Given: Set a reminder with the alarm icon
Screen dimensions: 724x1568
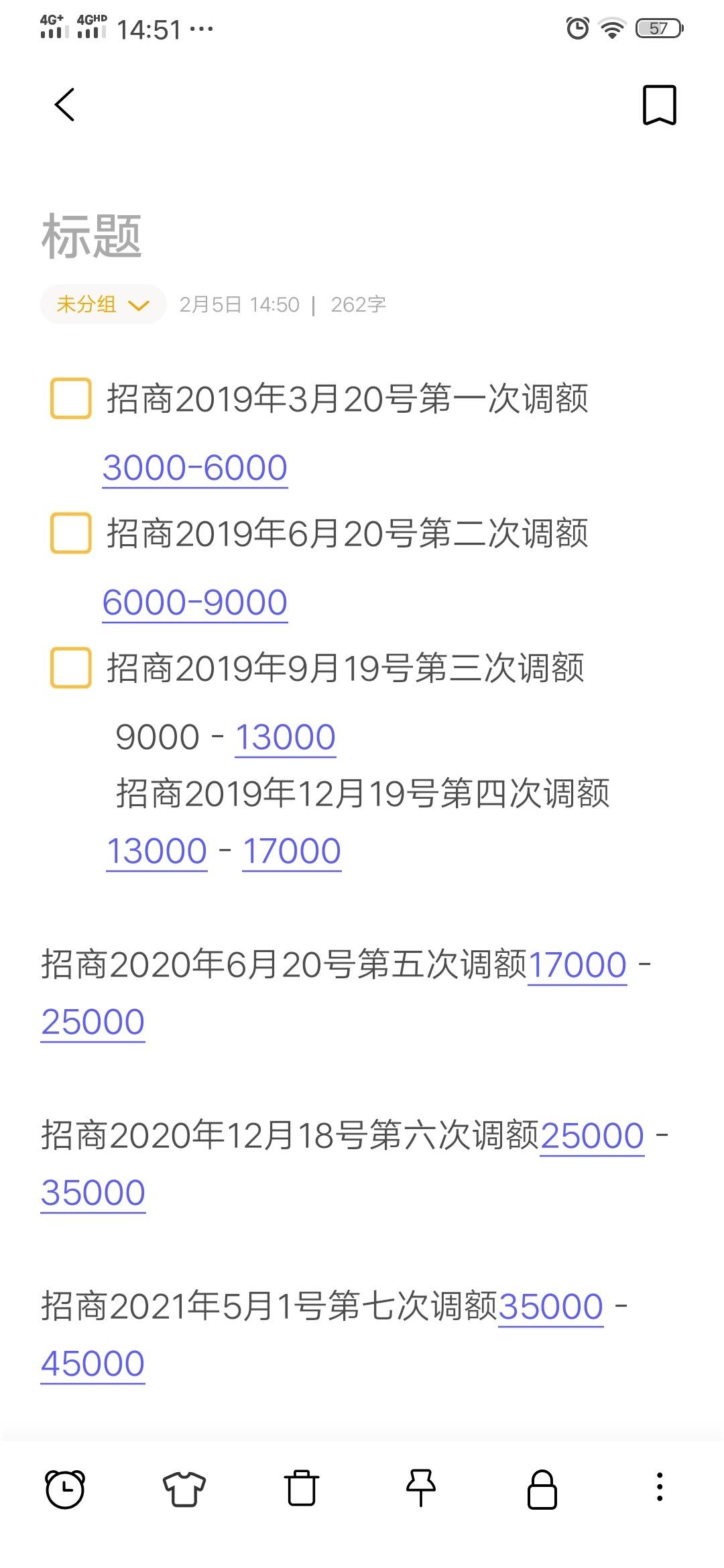Looking at the screenshot, I should point(65,1488).
